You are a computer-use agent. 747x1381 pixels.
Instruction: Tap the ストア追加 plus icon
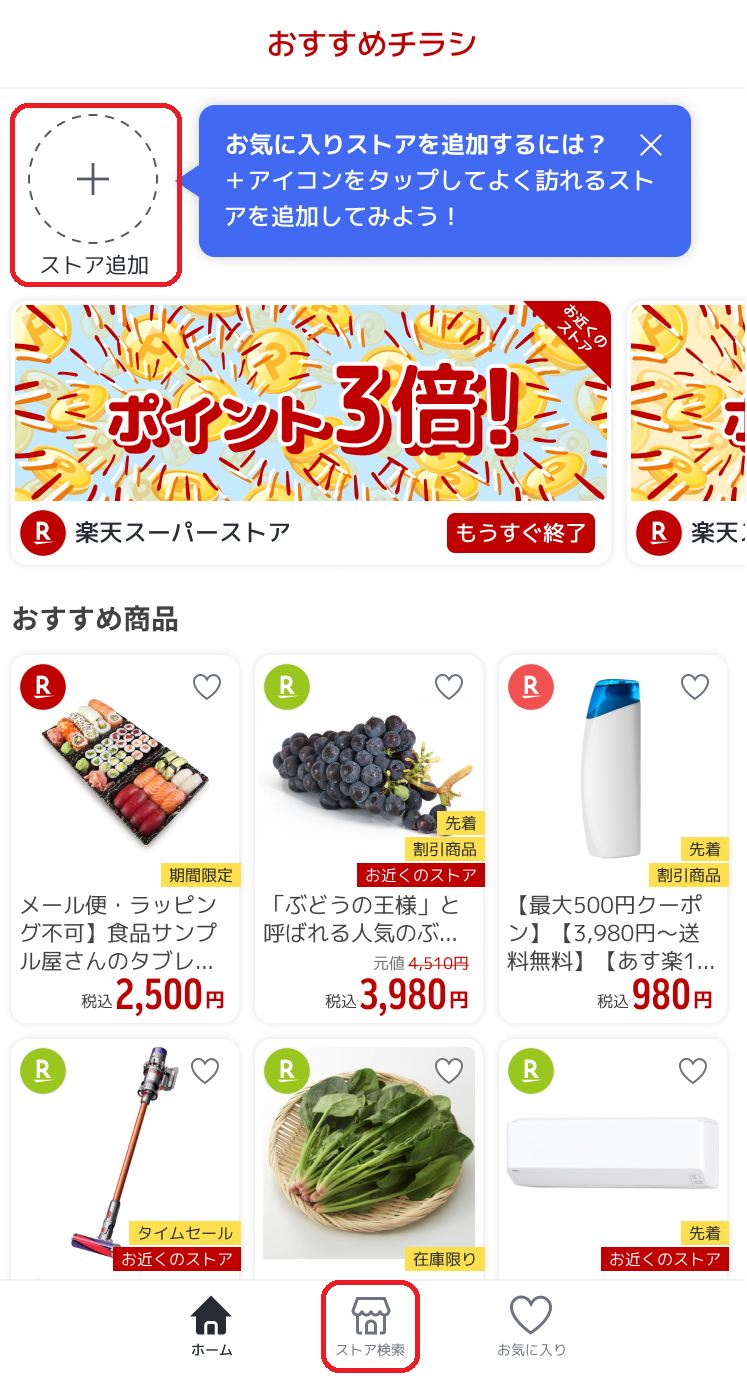[93, 180]
